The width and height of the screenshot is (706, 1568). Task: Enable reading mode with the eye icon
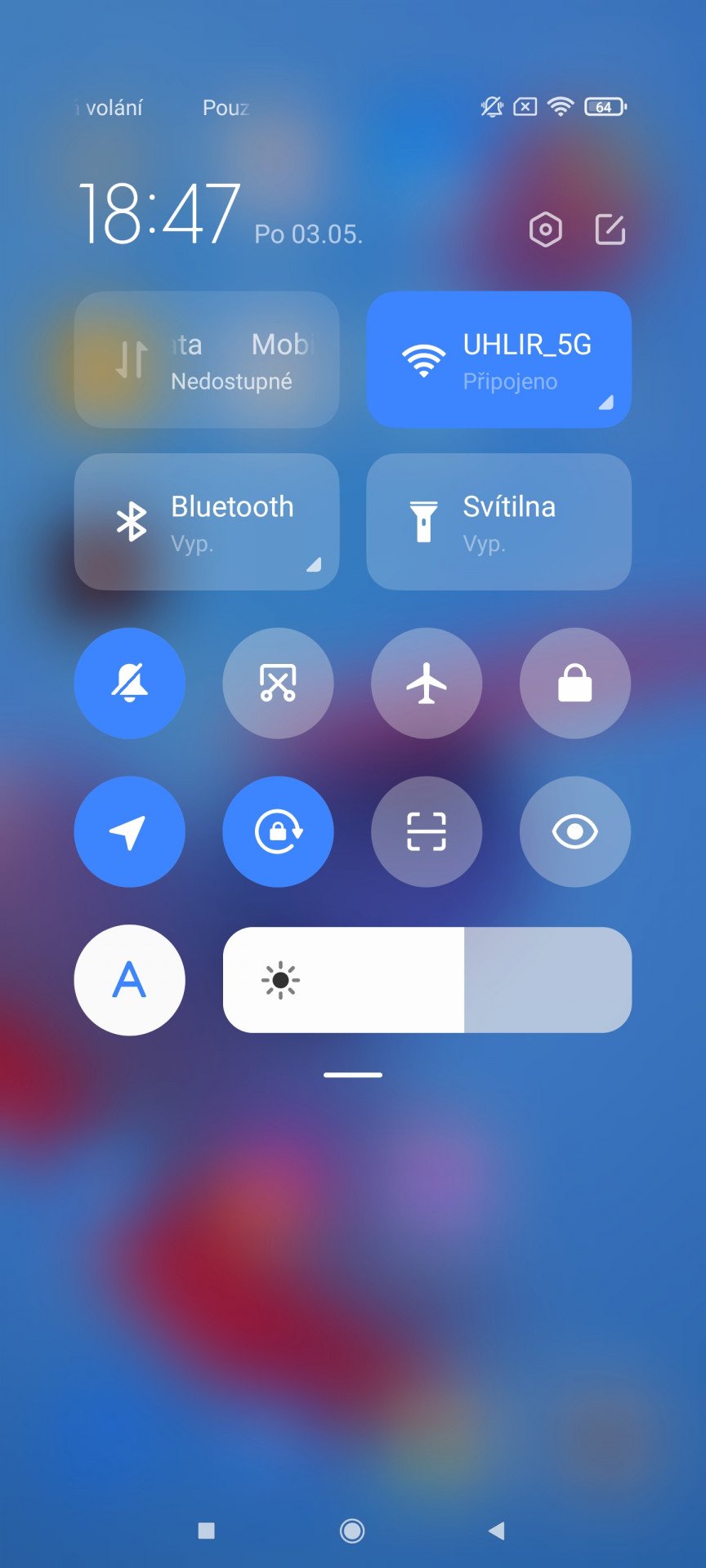575,831
